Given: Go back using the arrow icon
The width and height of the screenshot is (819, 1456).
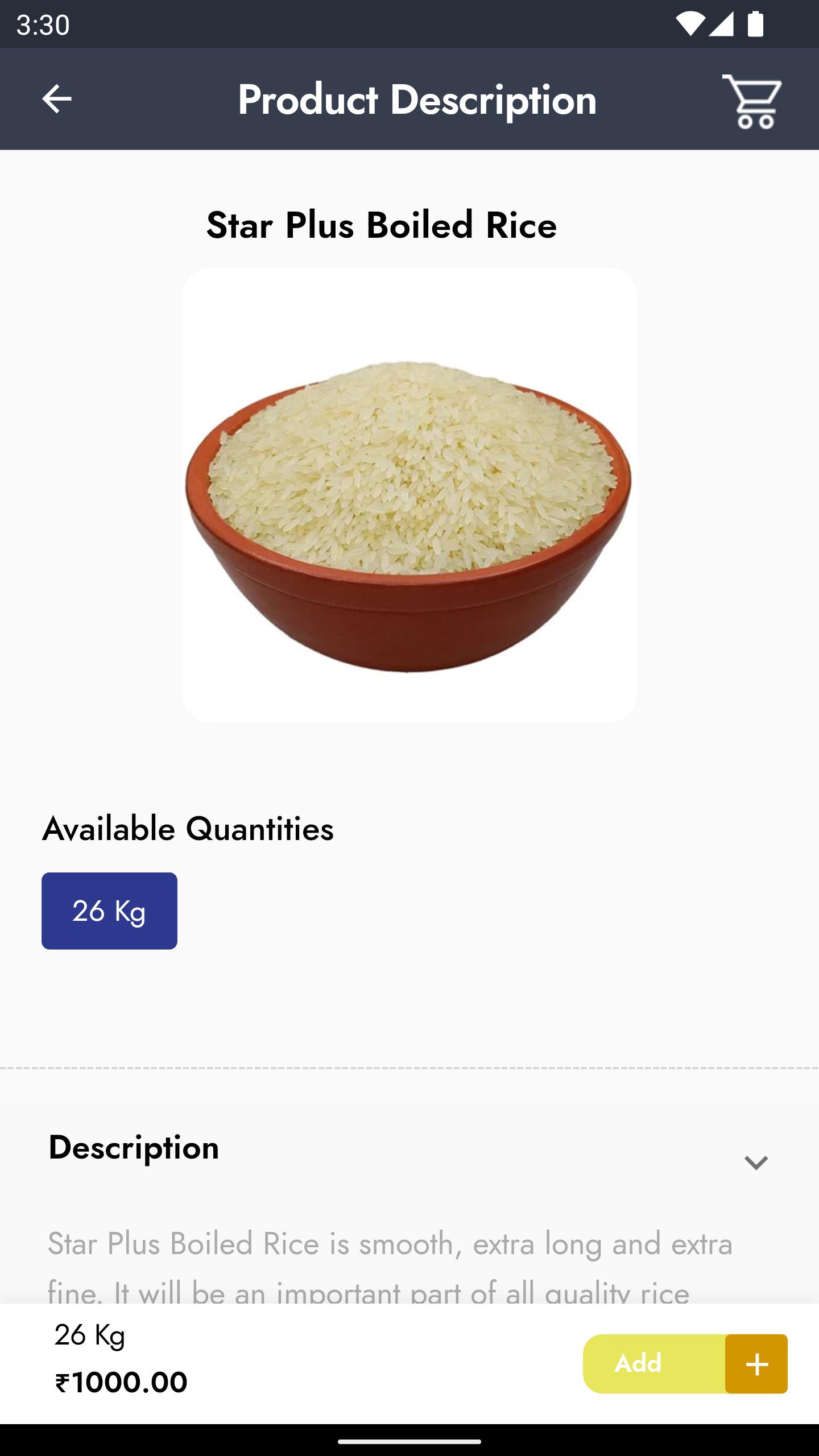Looking at the screenshot, I should 57,99.
